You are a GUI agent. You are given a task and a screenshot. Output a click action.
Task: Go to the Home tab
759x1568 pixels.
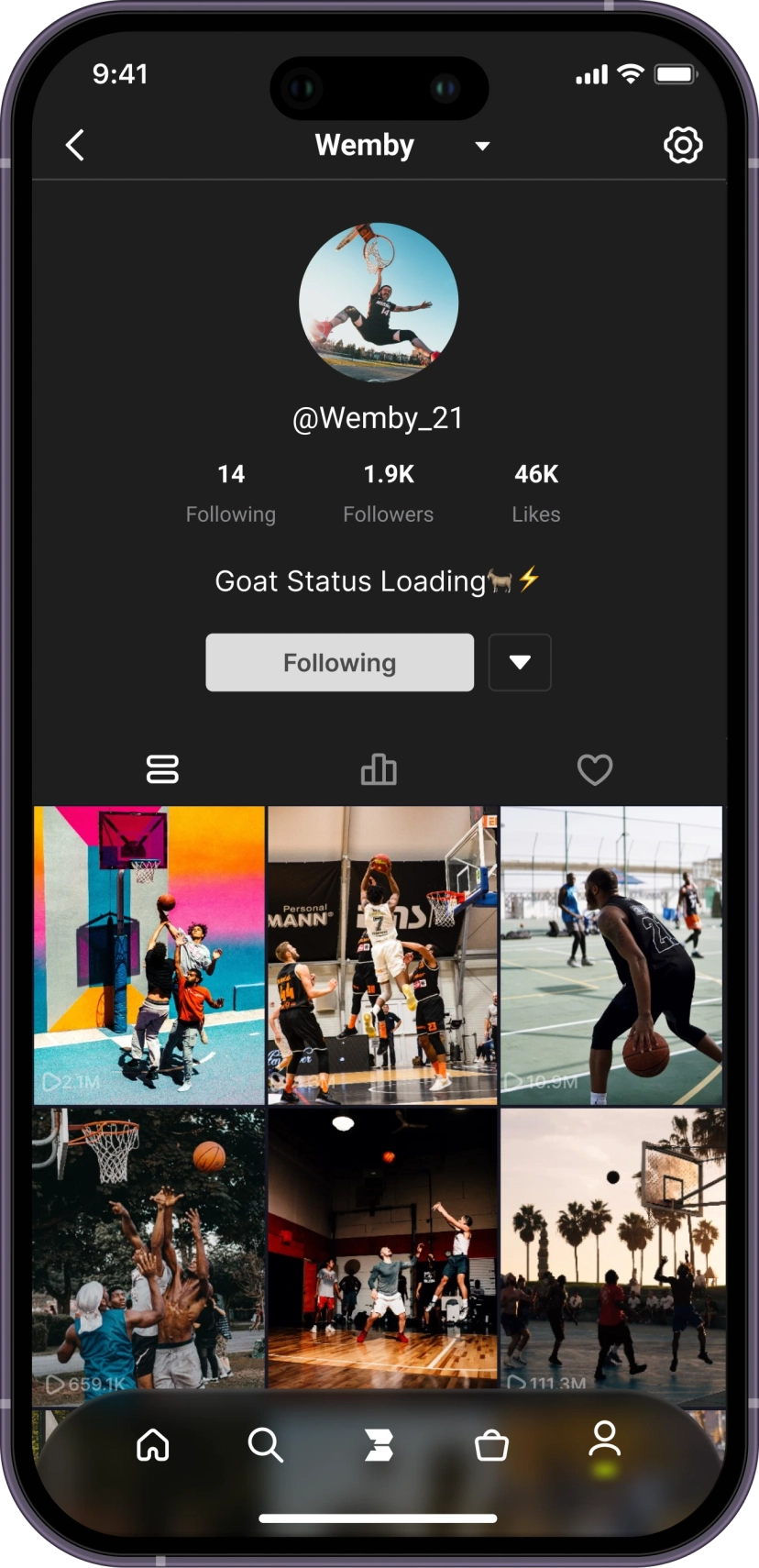153,1445
